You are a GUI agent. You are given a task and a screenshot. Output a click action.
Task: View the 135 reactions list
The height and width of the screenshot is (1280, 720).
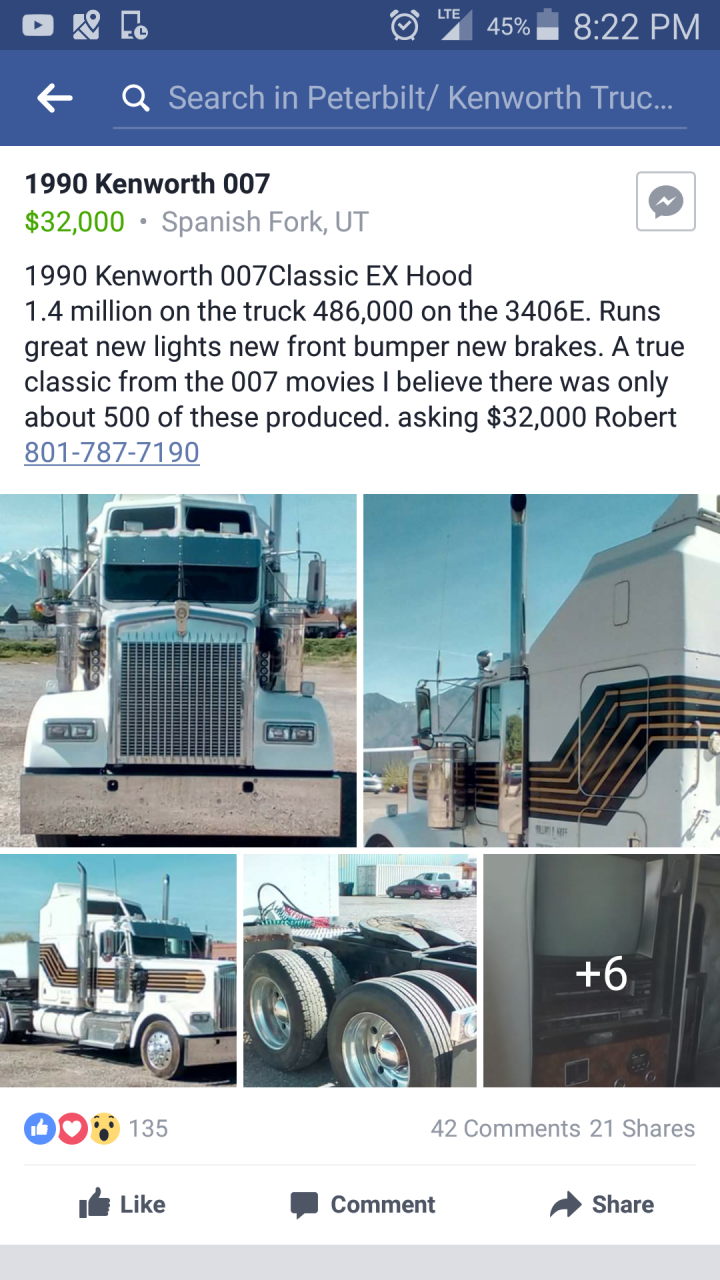(96, 1129)
